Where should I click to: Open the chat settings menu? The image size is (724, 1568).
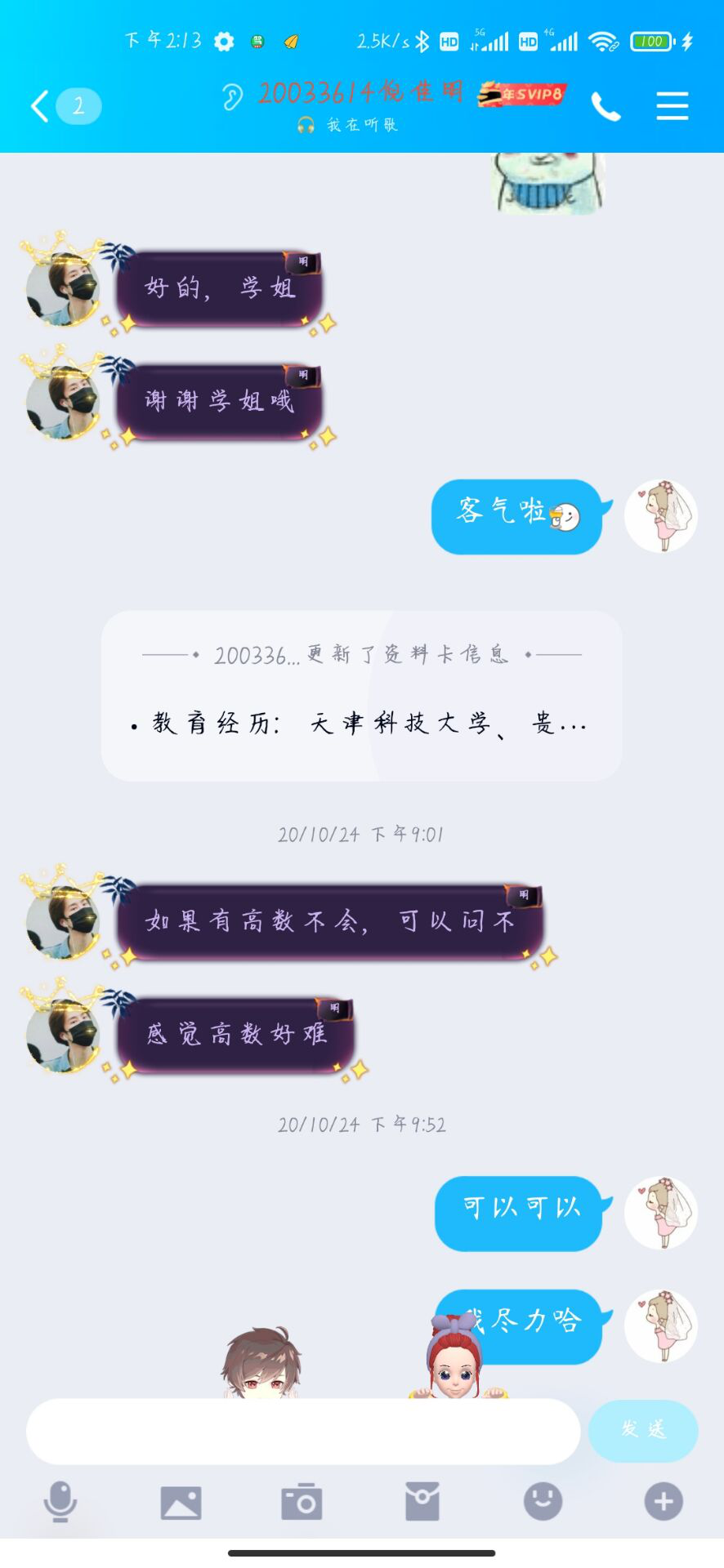pos(672,106)
